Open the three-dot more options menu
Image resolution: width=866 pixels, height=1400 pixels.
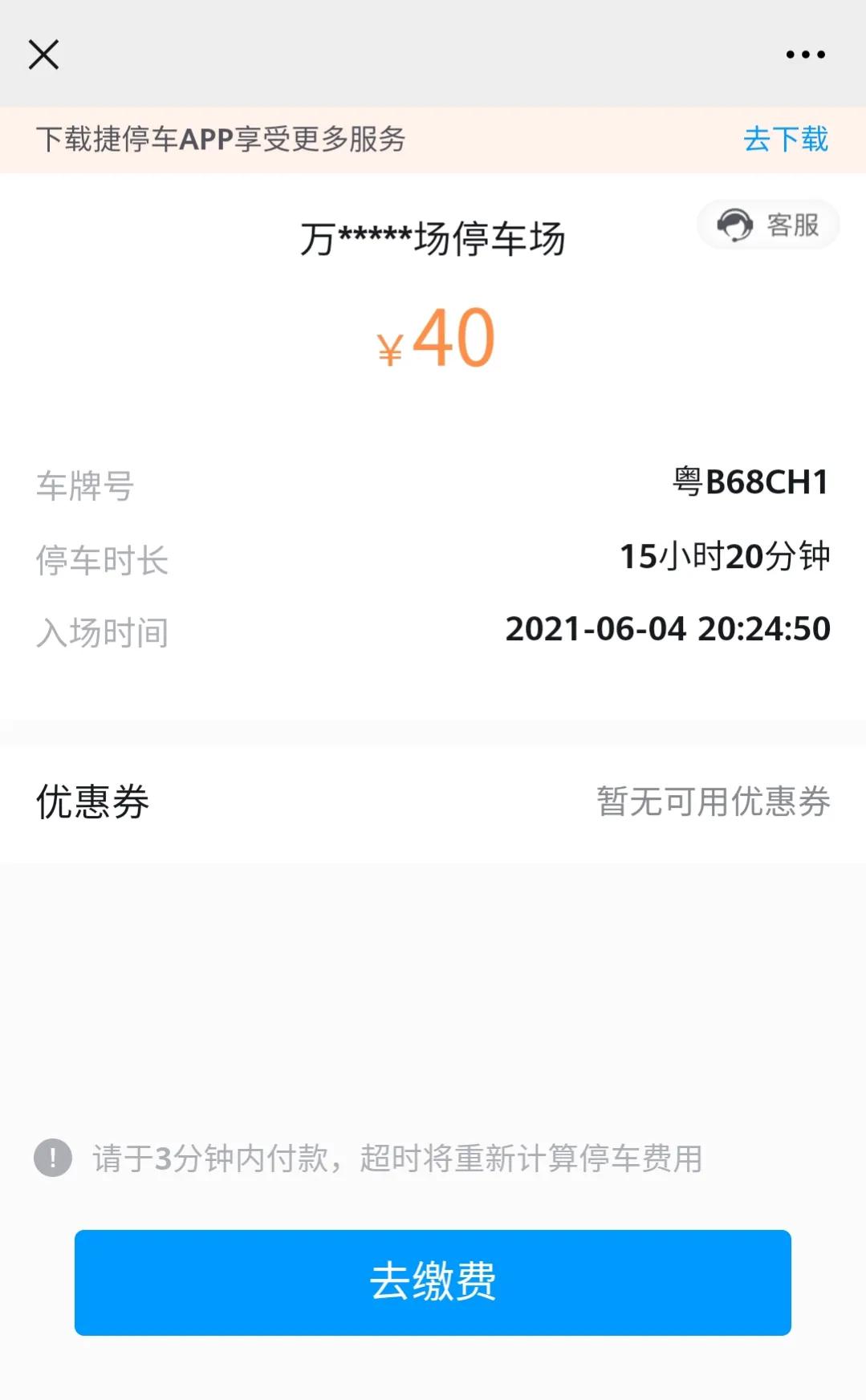point(804,54)
